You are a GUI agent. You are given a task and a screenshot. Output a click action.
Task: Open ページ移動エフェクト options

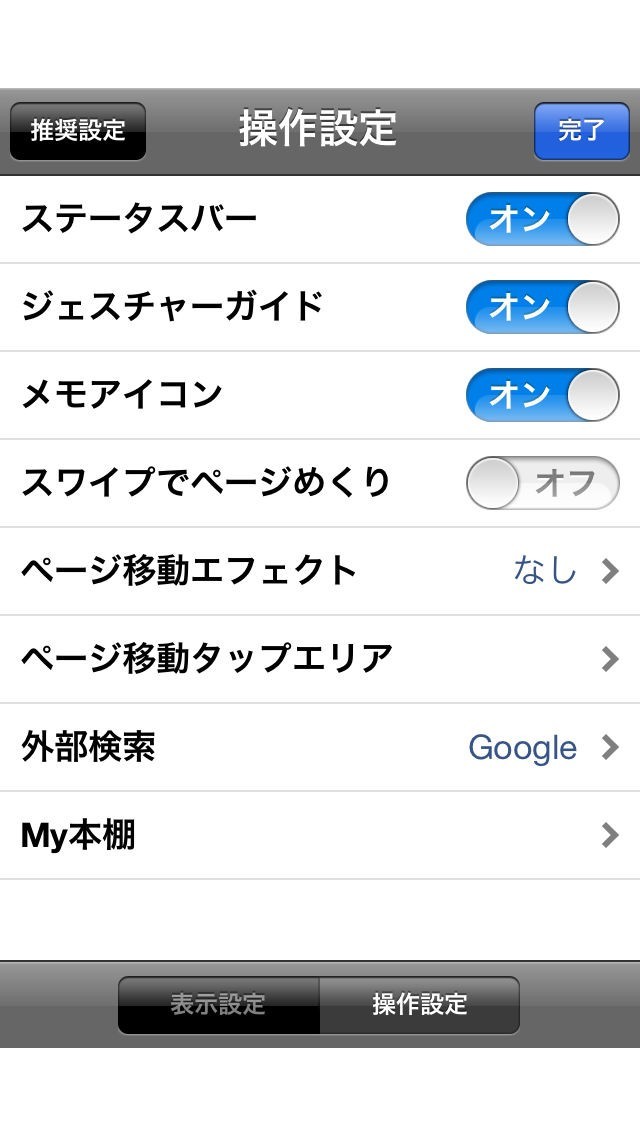tap(320, 571)
